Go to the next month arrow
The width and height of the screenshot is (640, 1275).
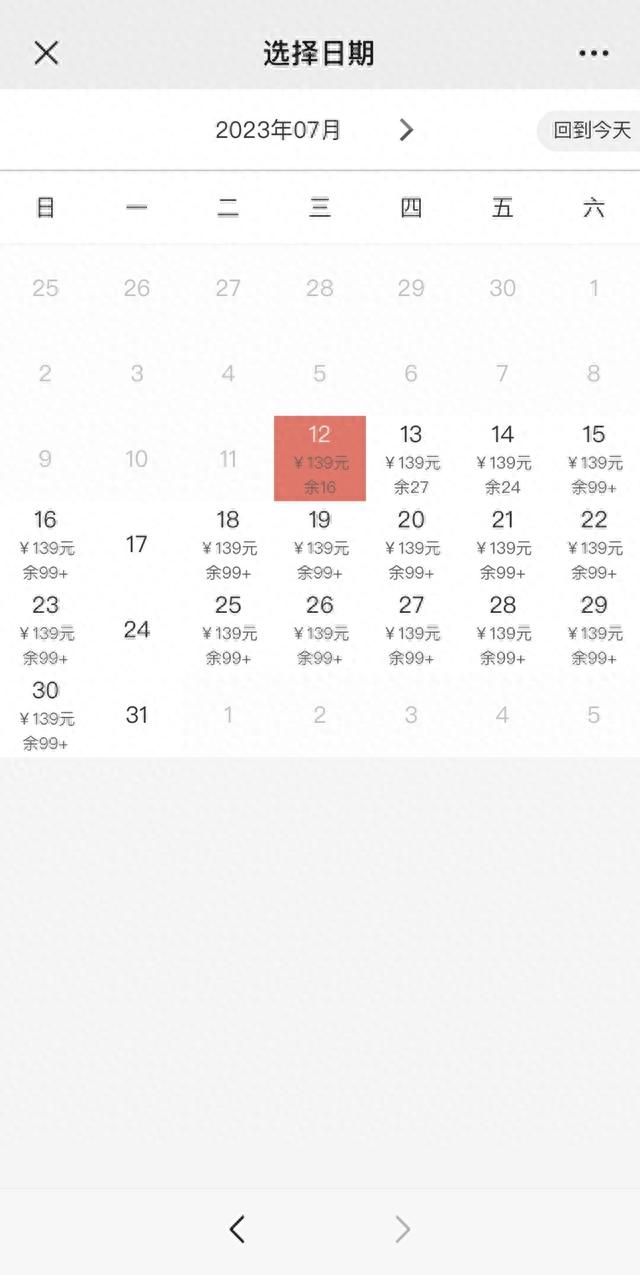[406, 130]
